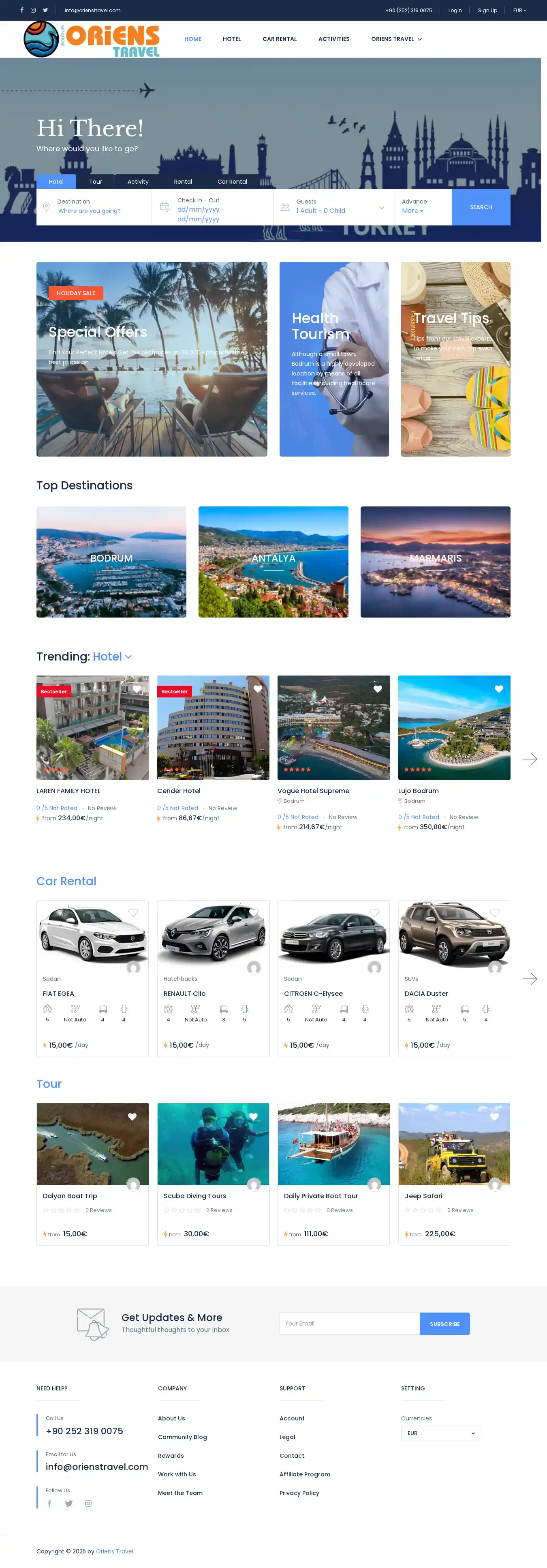547x1568 pixels.
Task: Add Vogue Hotel Supreme to wishlist
Action: pos(378,689)
